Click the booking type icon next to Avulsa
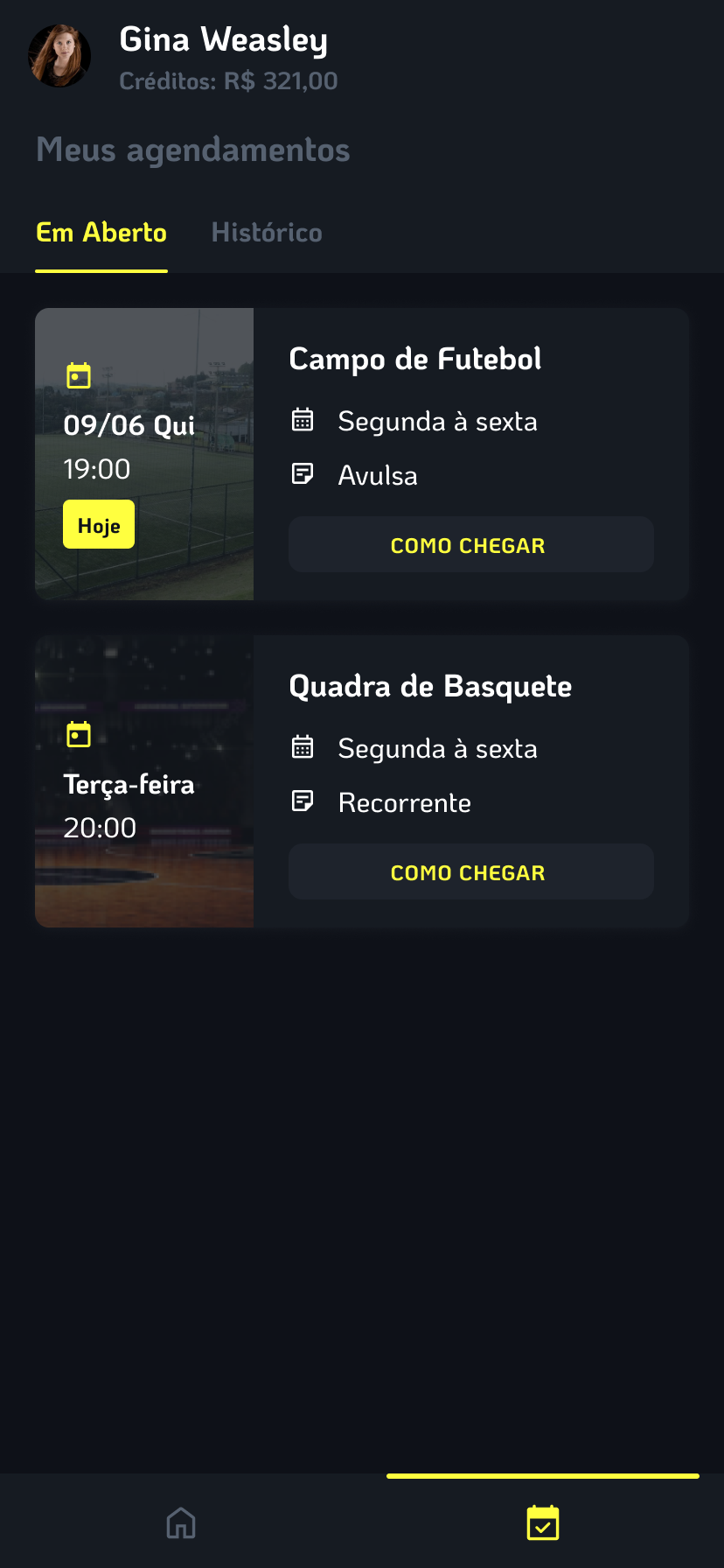Image resolution: width=724 pixels, height=1568 pixels. pos(303,474)
